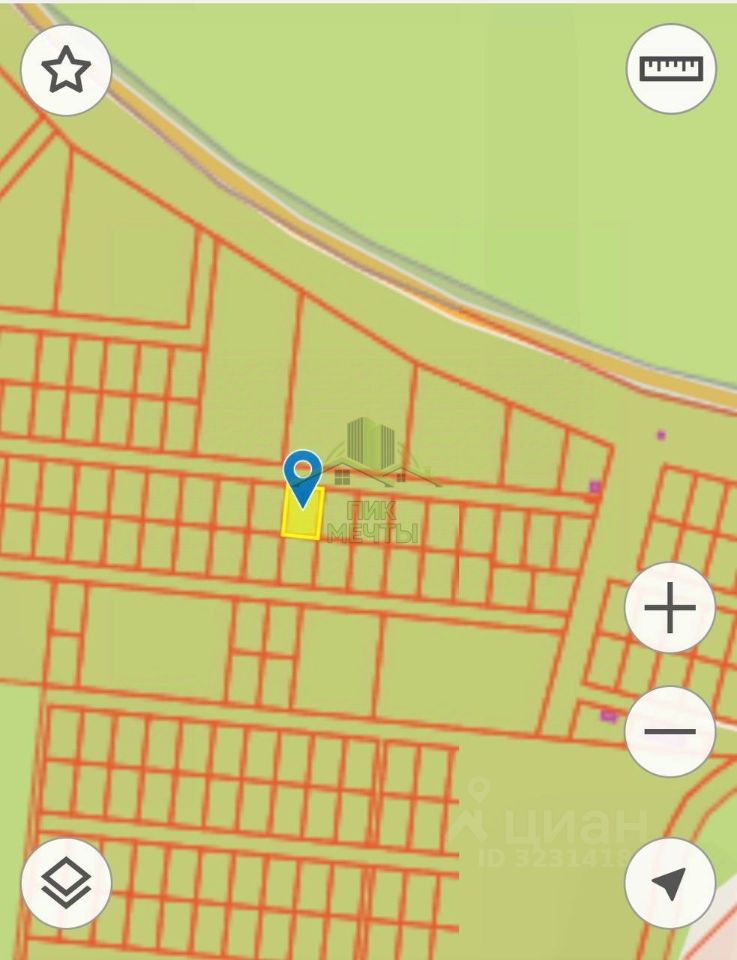The image size is (737, 960).
Task: Zoom out of the map
Action: 670,732
